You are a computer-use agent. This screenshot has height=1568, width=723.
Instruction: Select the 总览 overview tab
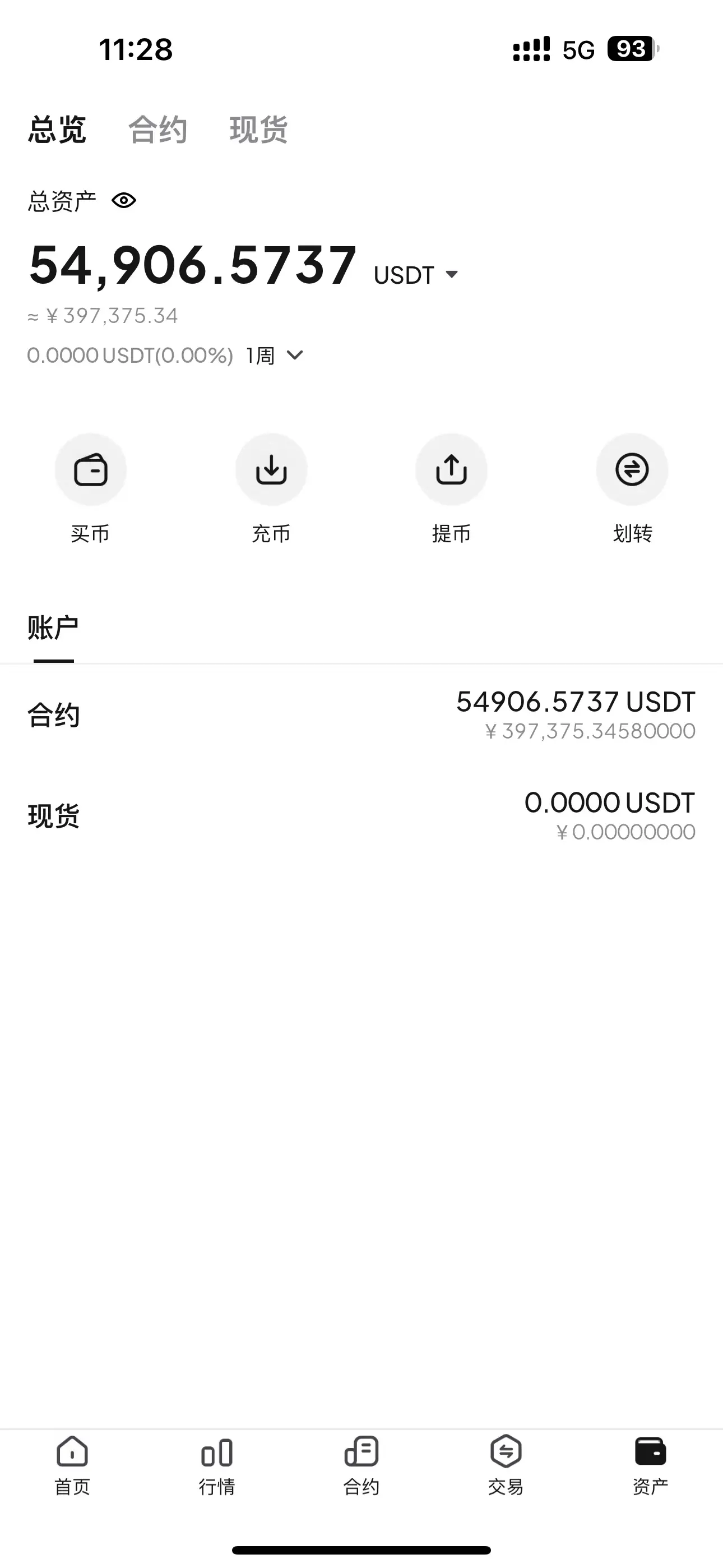(57, 130)
